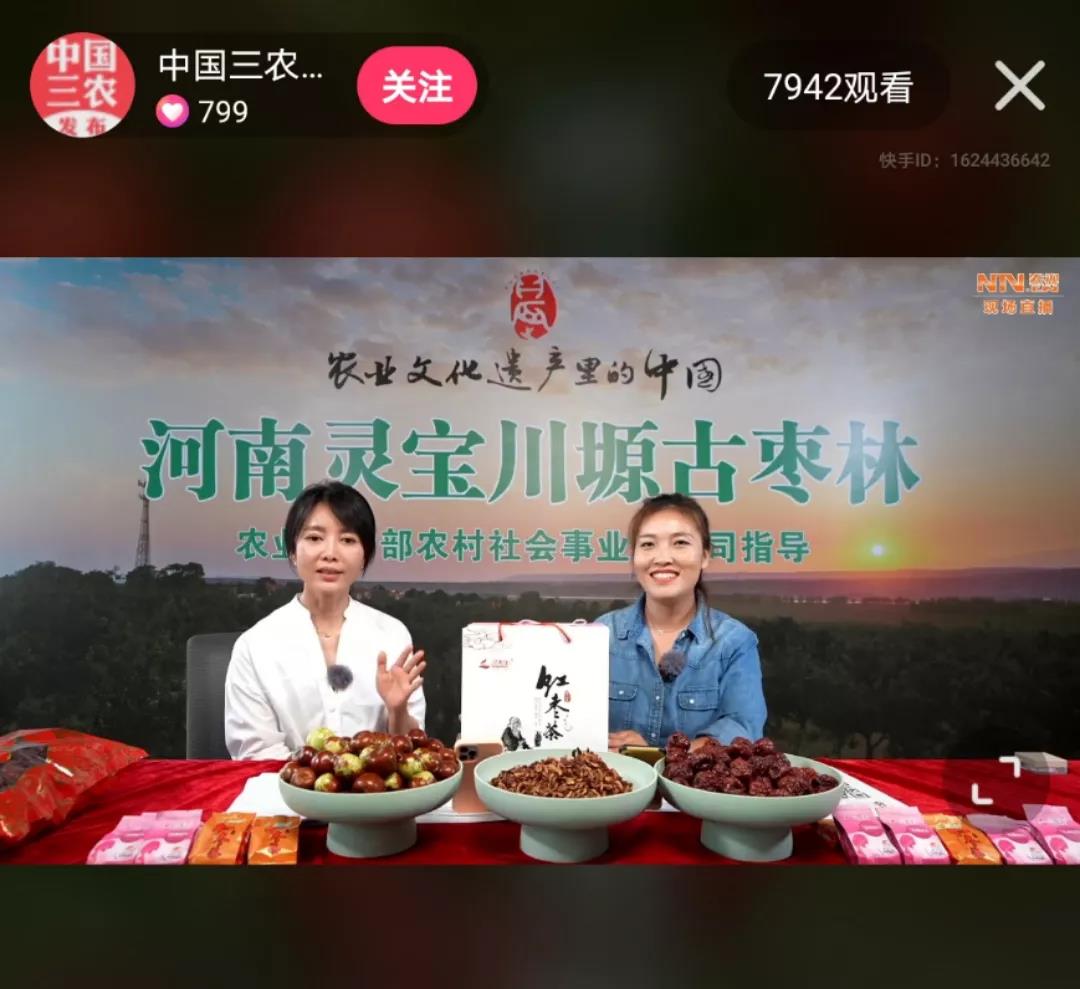Open the 7942观看 viewer list
Screen dimensions: 1080x989
pyautogui.click(x=838, y=88)
